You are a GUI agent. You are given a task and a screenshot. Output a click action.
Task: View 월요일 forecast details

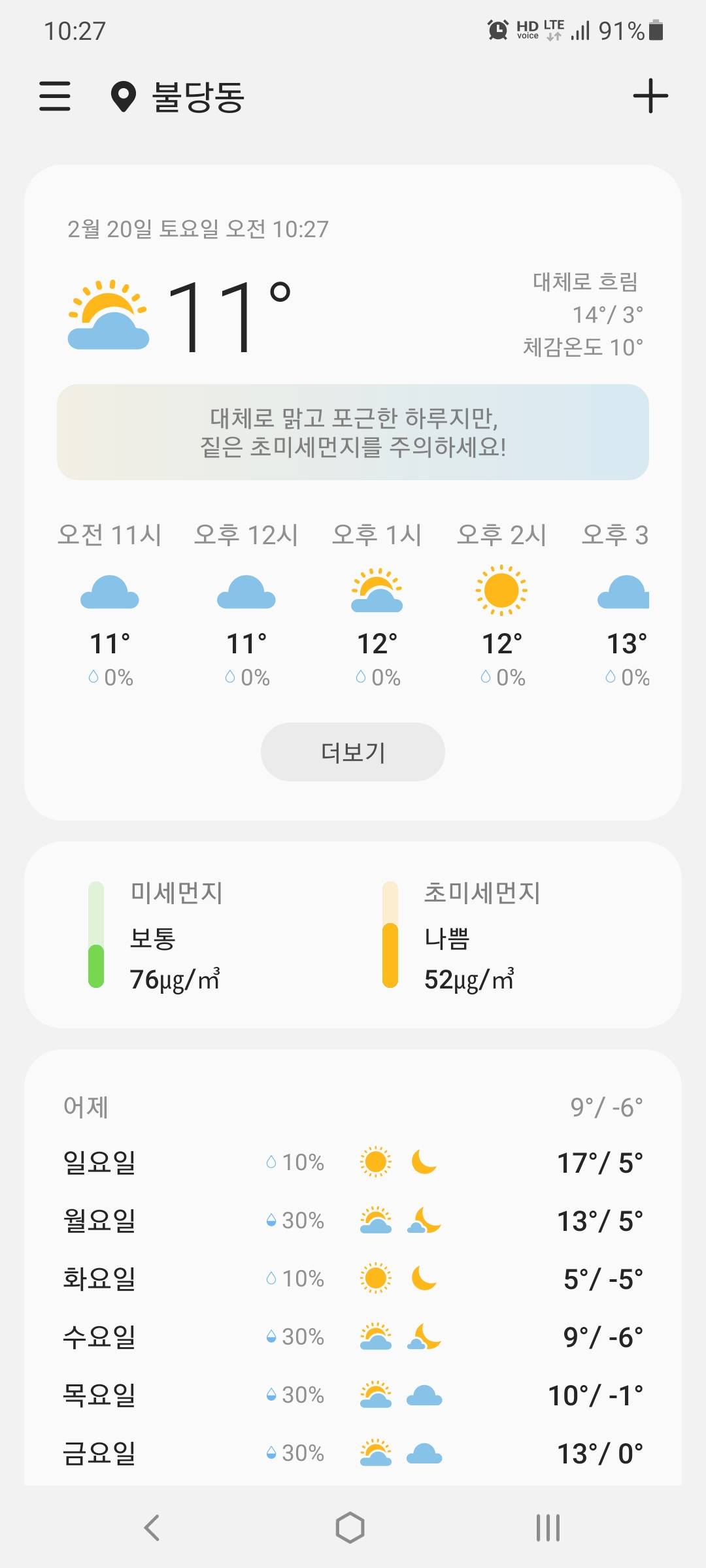(353, 1220)
